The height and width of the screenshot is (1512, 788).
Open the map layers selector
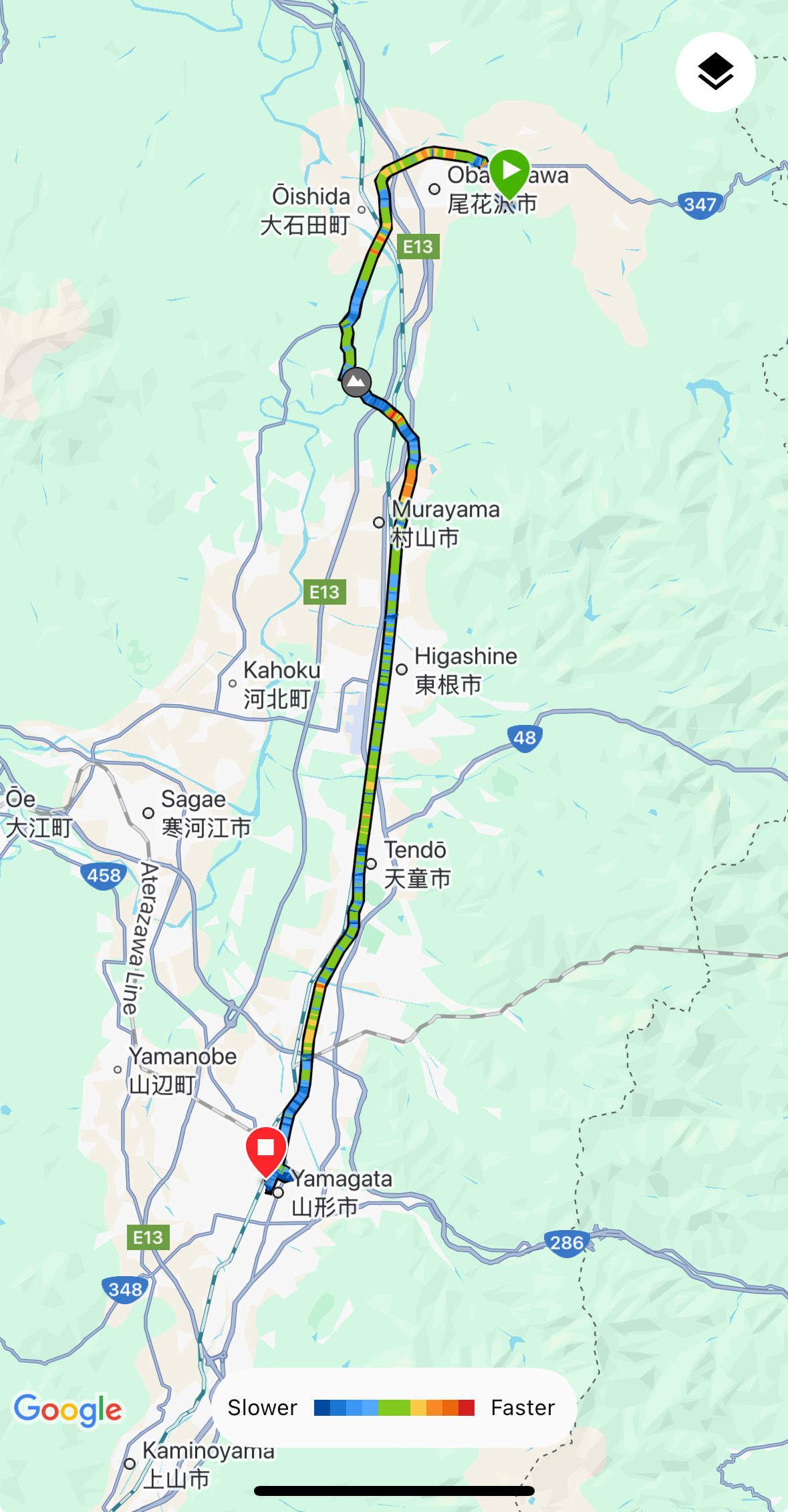pos(715,72)
